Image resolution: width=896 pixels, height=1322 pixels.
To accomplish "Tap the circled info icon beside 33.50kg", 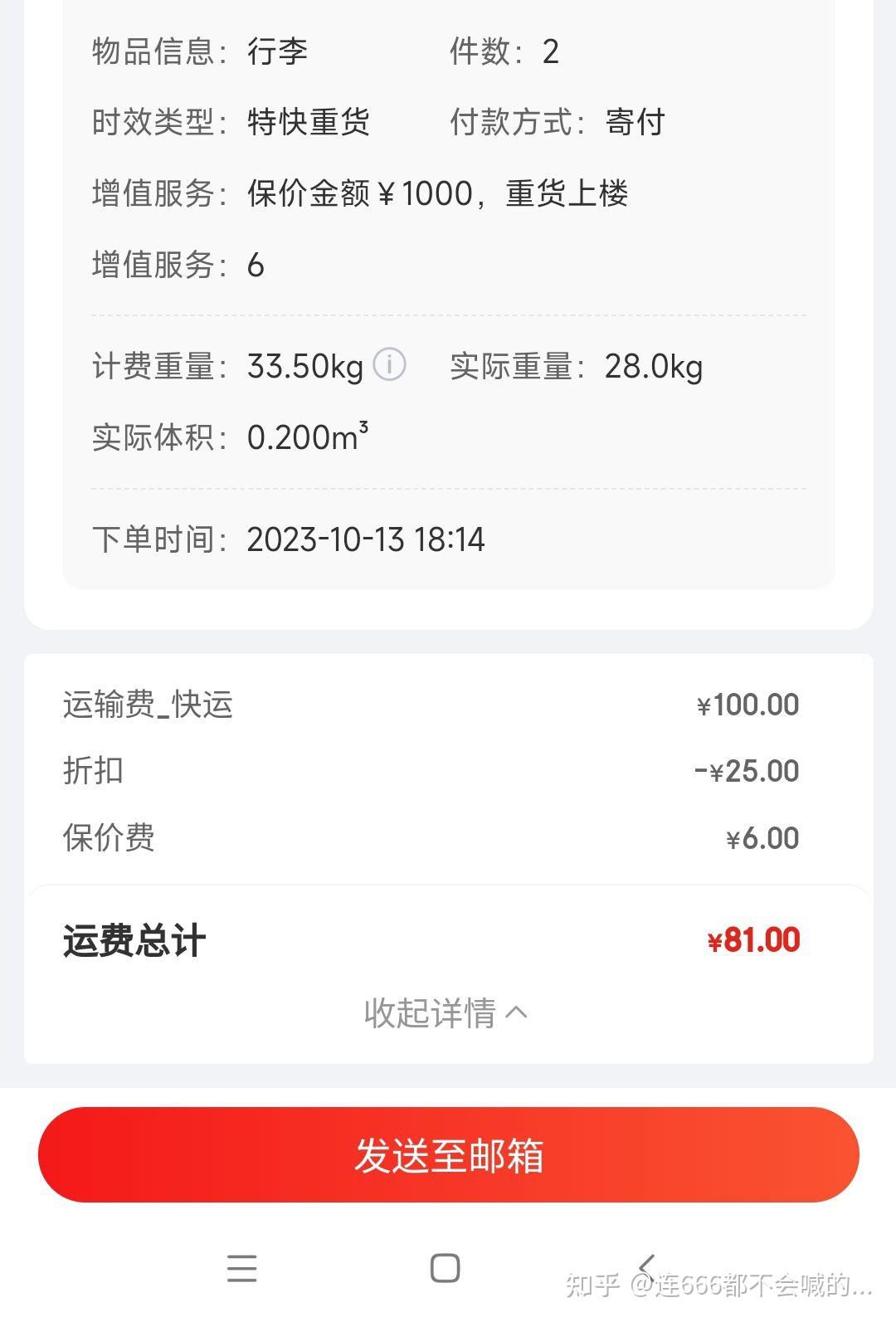I will click(x=389, y=365).
